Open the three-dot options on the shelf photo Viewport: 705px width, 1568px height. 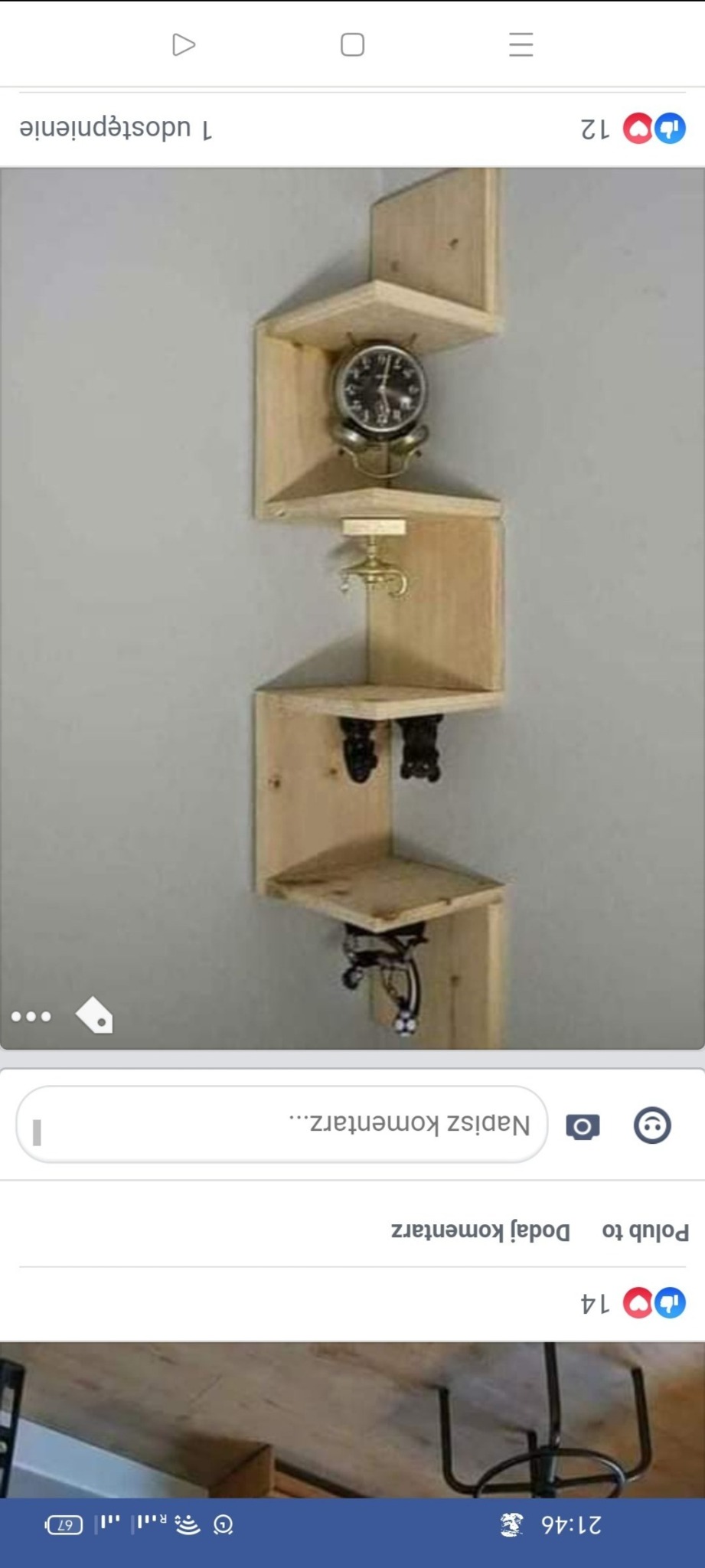[x=31, y=1016]
